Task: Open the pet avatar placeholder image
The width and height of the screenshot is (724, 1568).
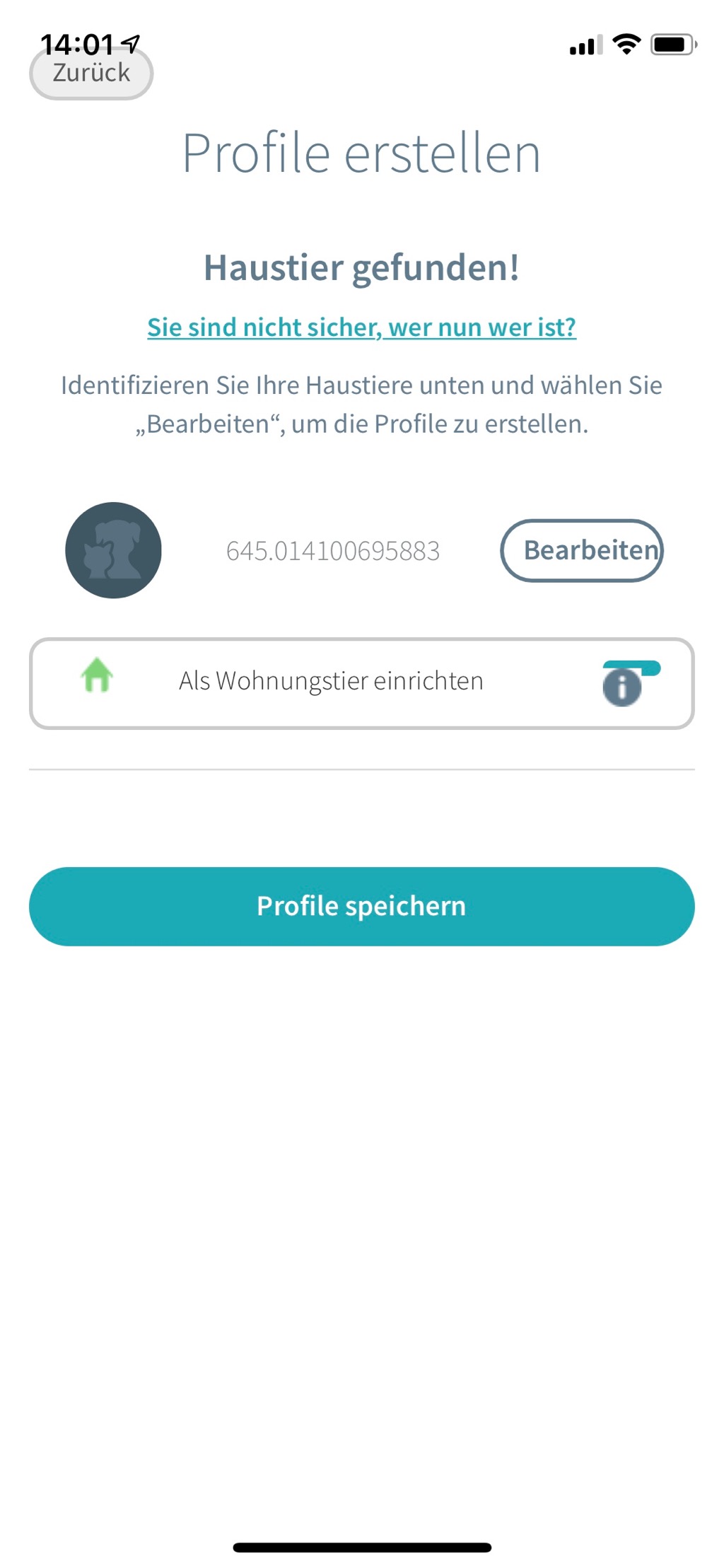Action: tap(113, 550)
